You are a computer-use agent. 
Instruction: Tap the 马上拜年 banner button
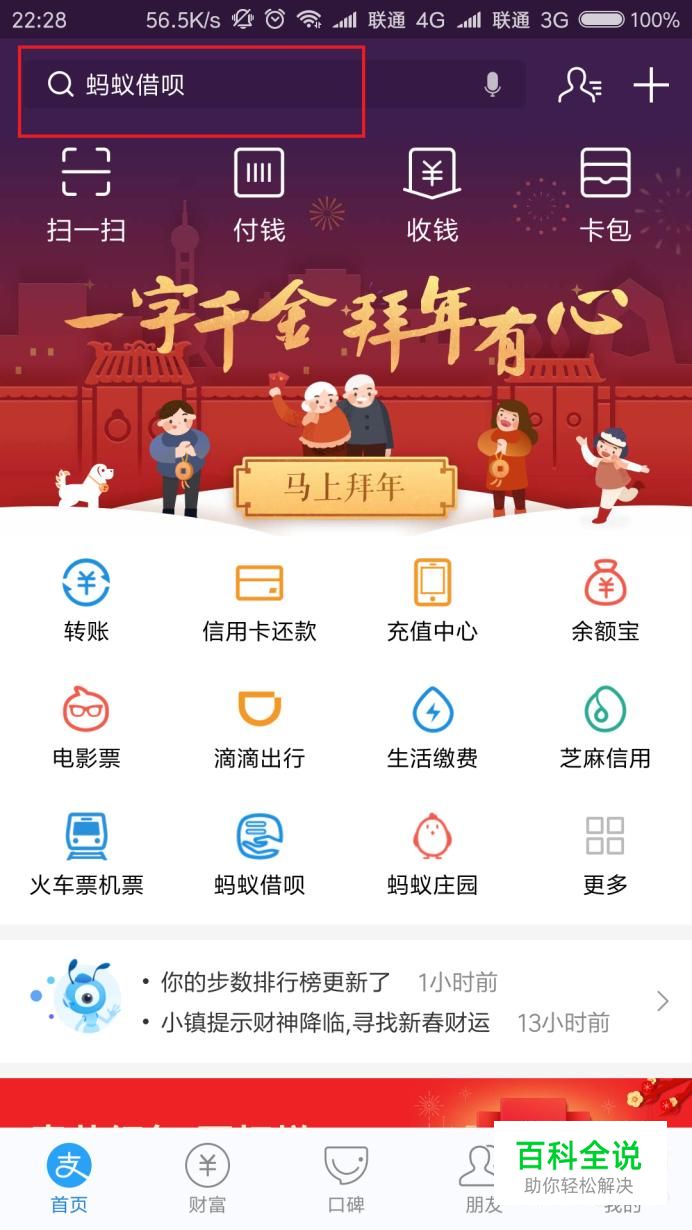click(x=345, y=487)
